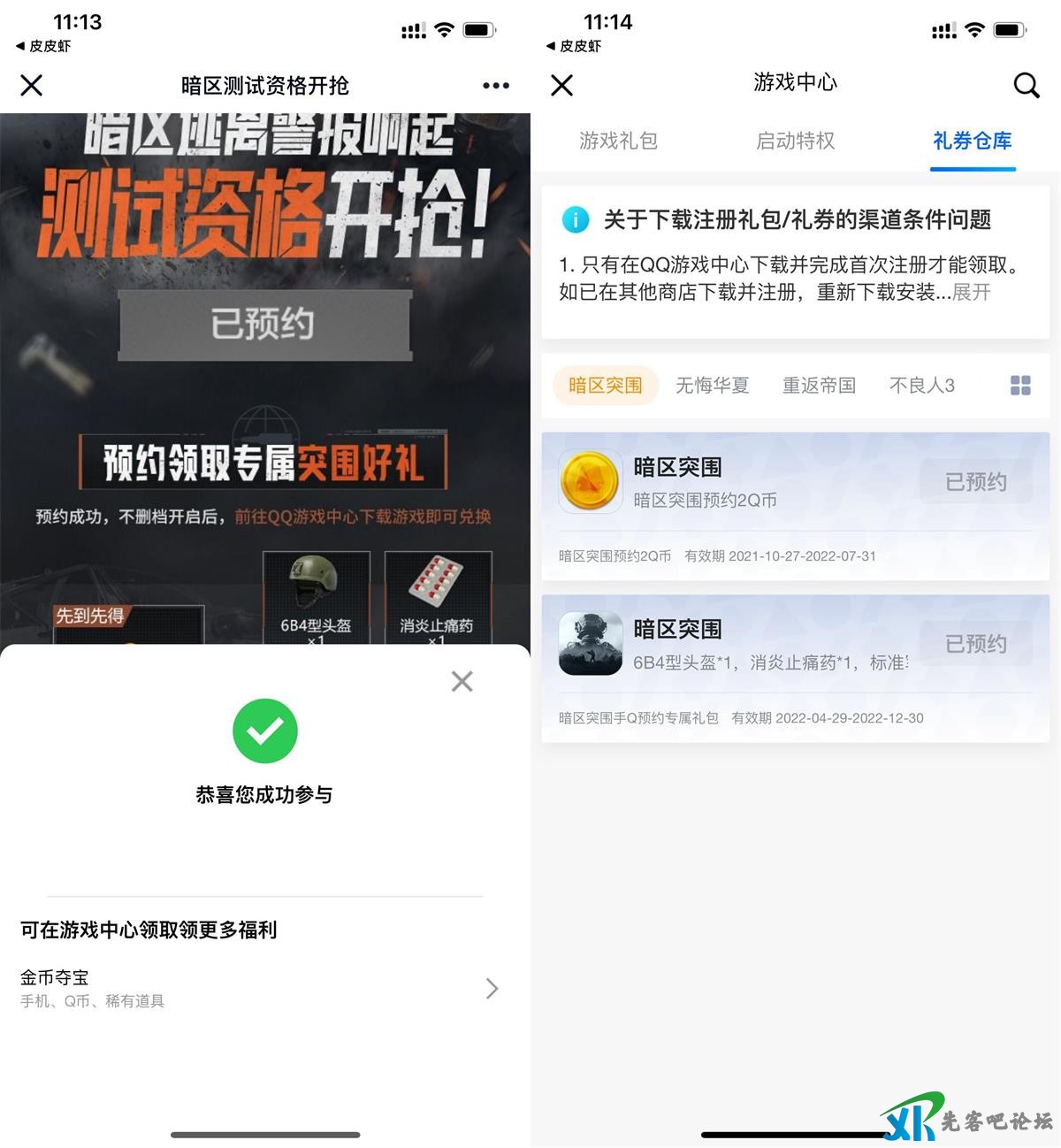The width and height of the screenshot is (1061, 1148).
Task: Select the 礼券仓库 tab
Action: pyautogui.click(x=972, y=141)
